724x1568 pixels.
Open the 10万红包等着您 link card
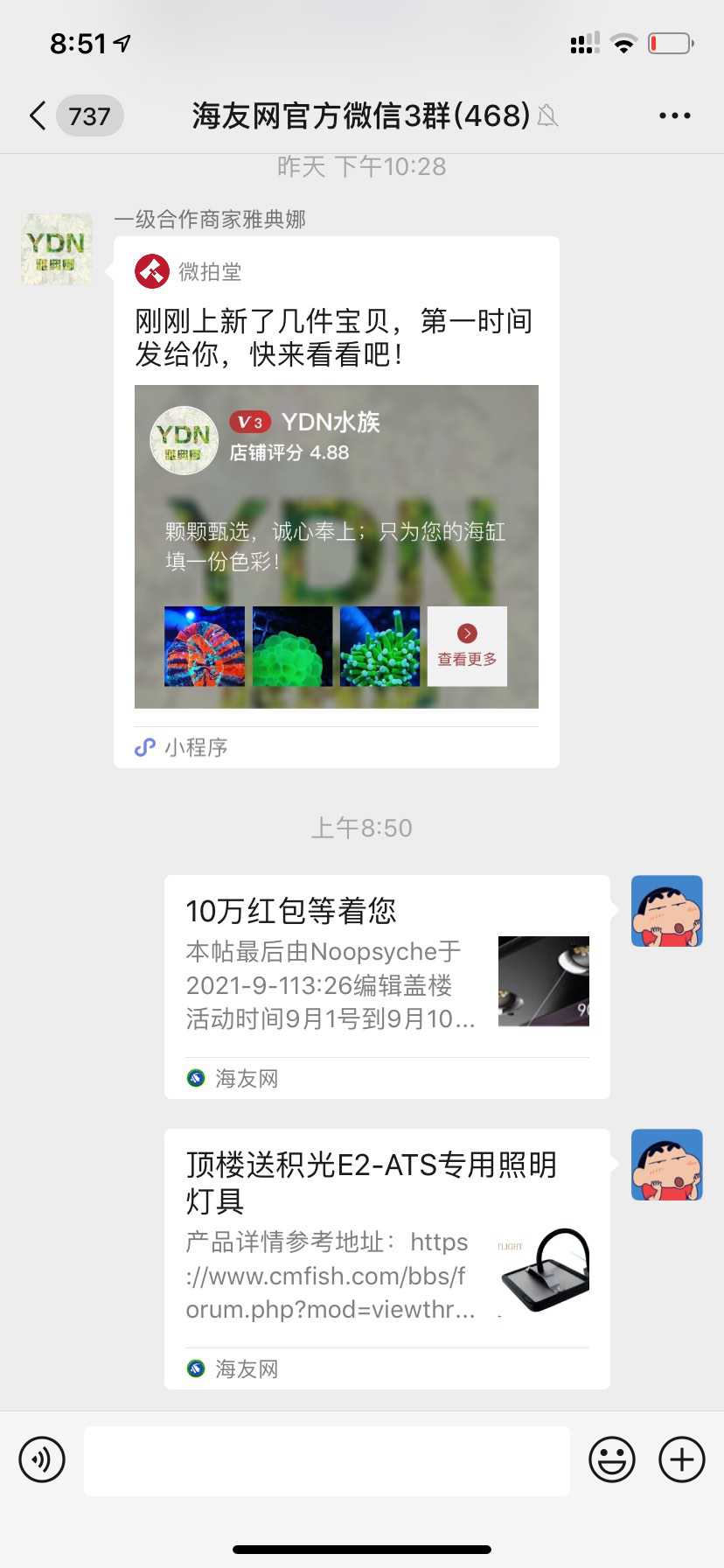click(x=386, y=985)
